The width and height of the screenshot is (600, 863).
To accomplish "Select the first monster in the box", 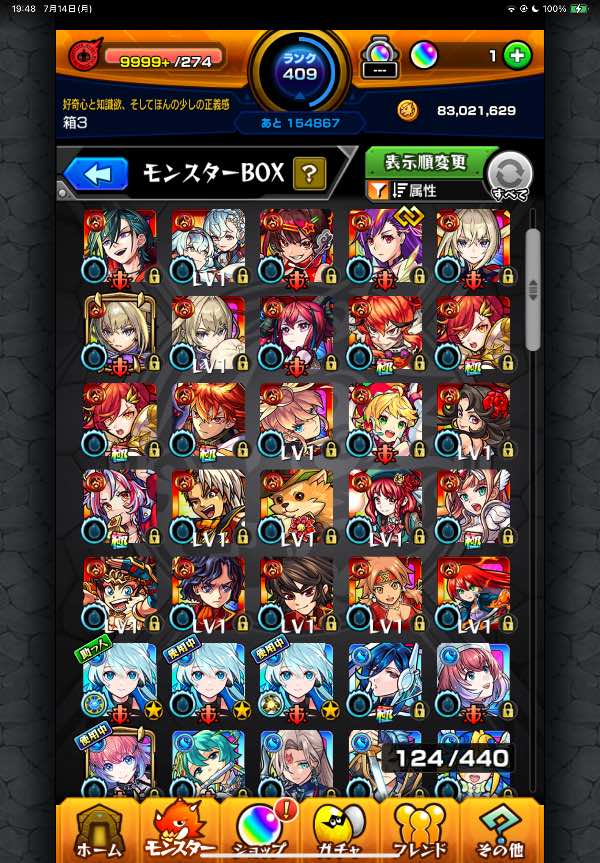I will [x=120, y=245].
